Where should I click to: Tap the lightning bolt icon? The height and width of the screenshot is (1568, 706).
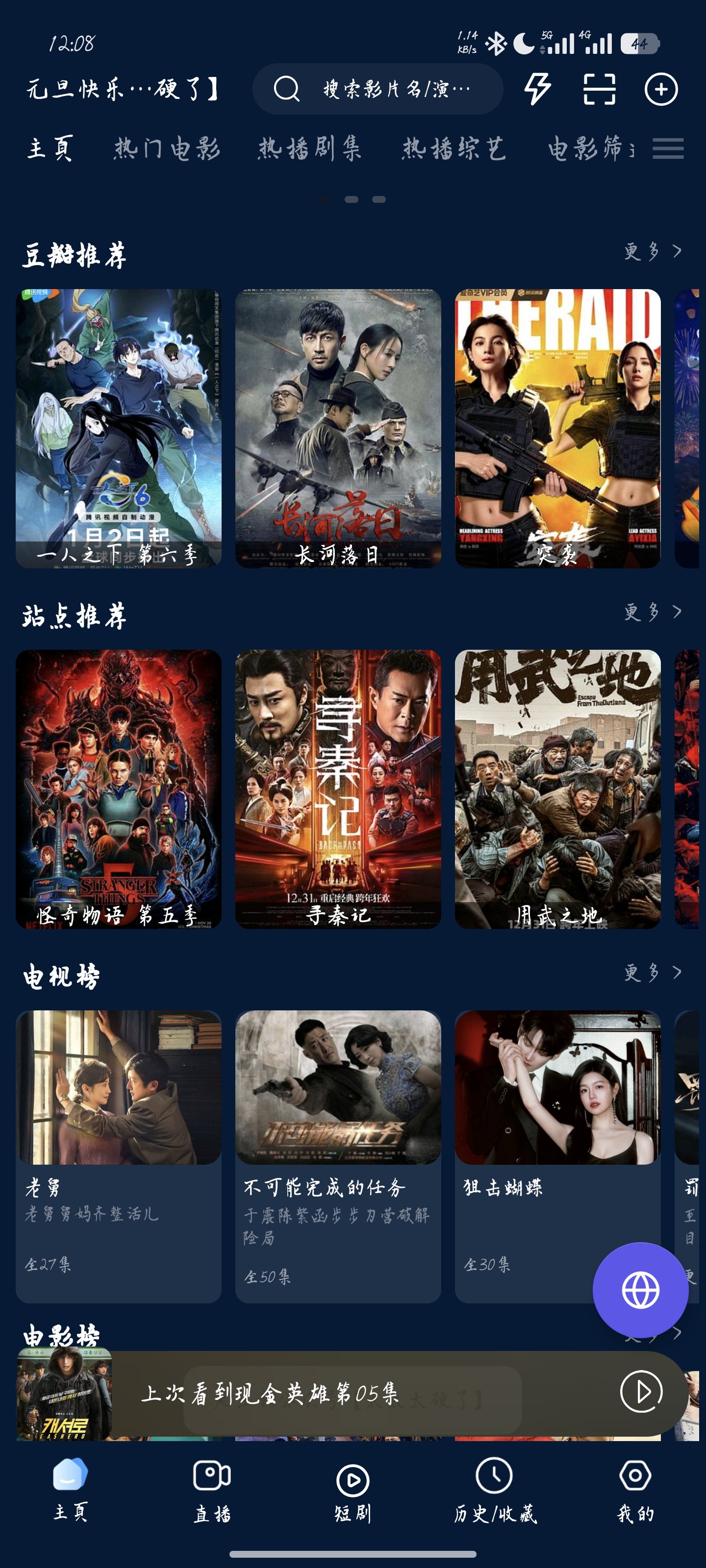pos(537,89)
